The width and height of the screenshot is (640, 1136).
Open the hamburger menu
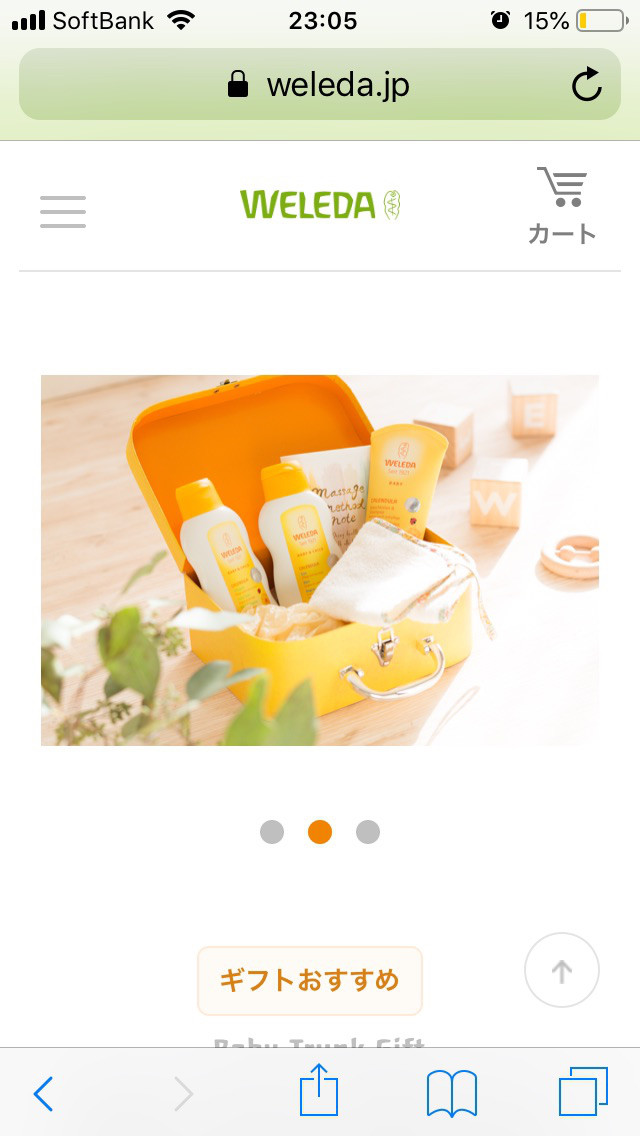(x=62, y=211)
